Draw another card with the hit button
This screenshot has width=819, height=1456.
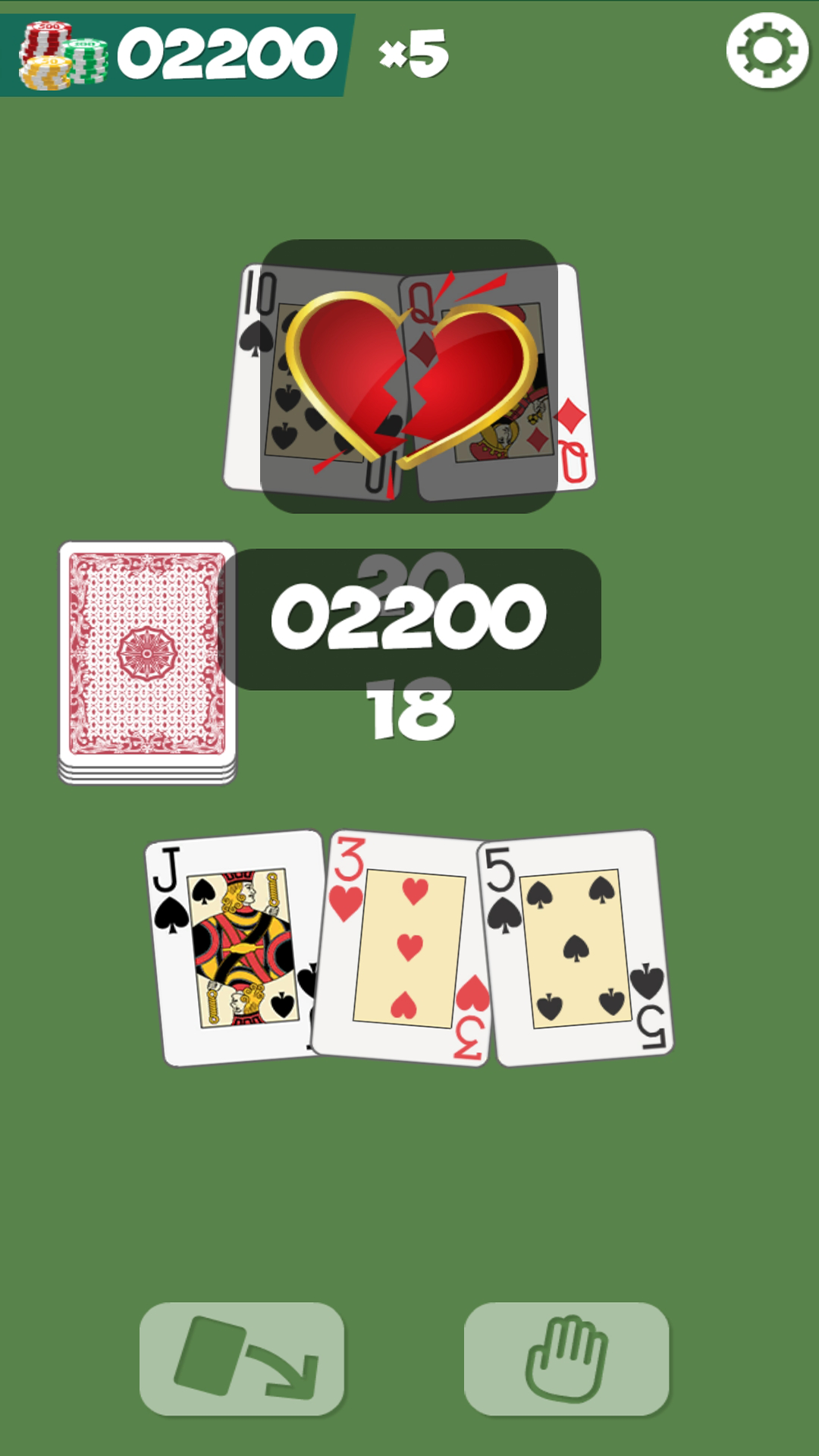(242, 1358)
